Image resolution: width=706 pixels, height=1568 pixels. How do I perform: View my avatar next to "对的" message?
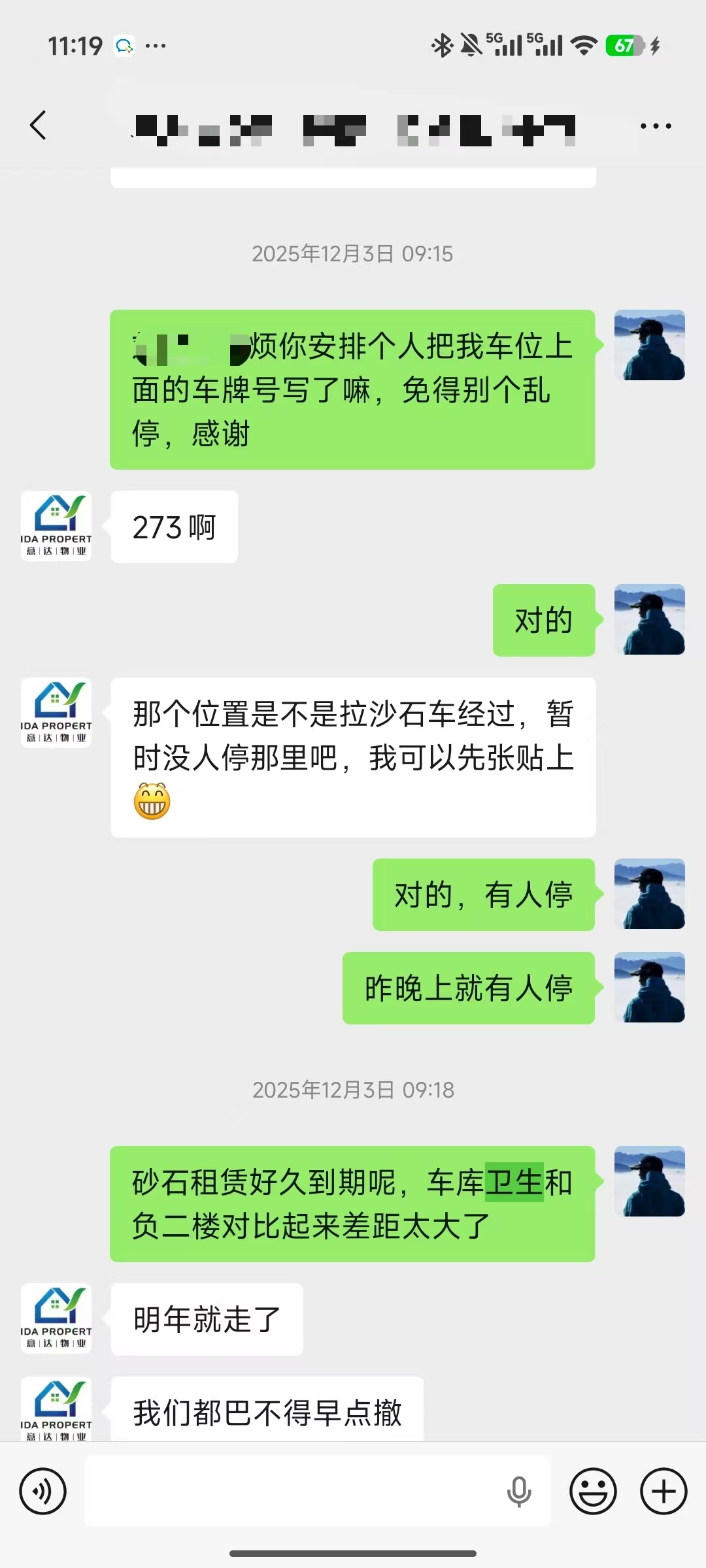pos(650,619)
